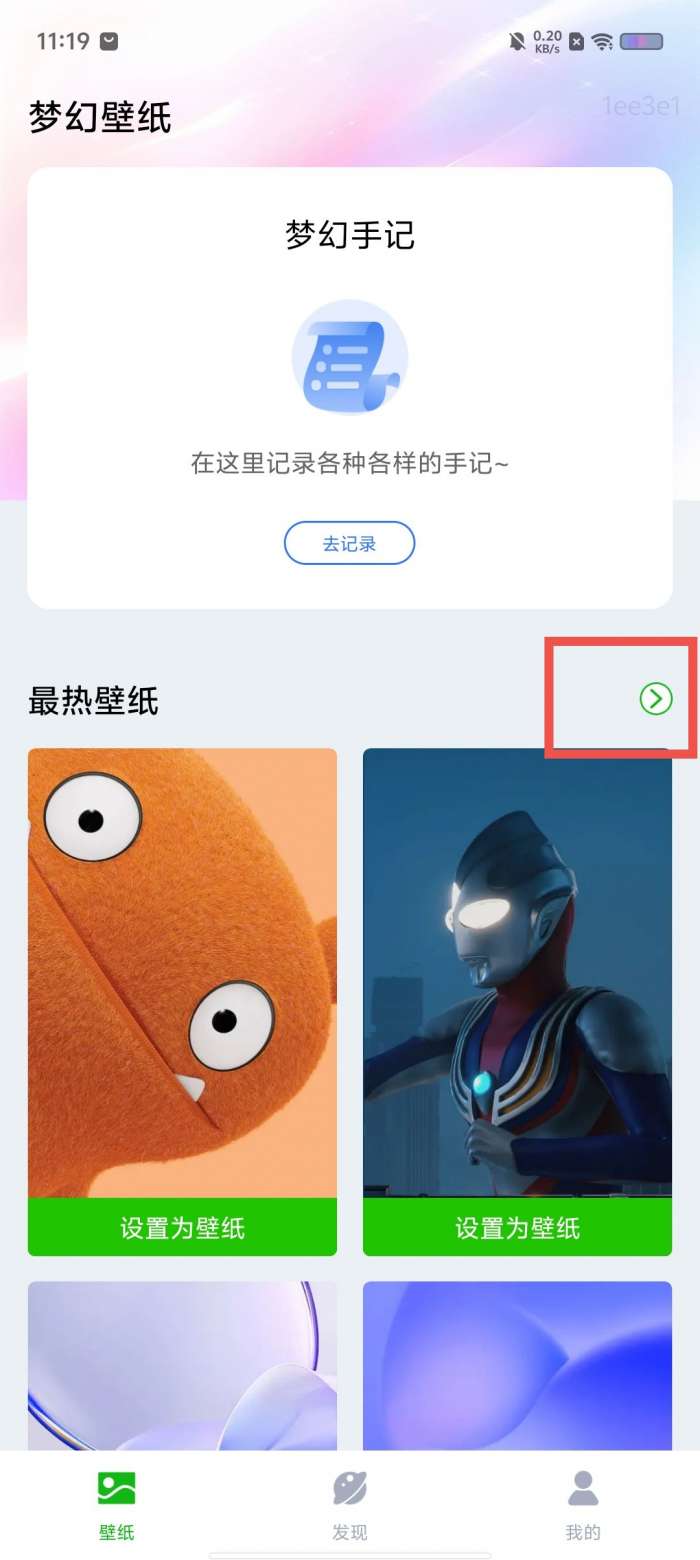
Task: Select the 壁纸 tab
Action: 116,1505
